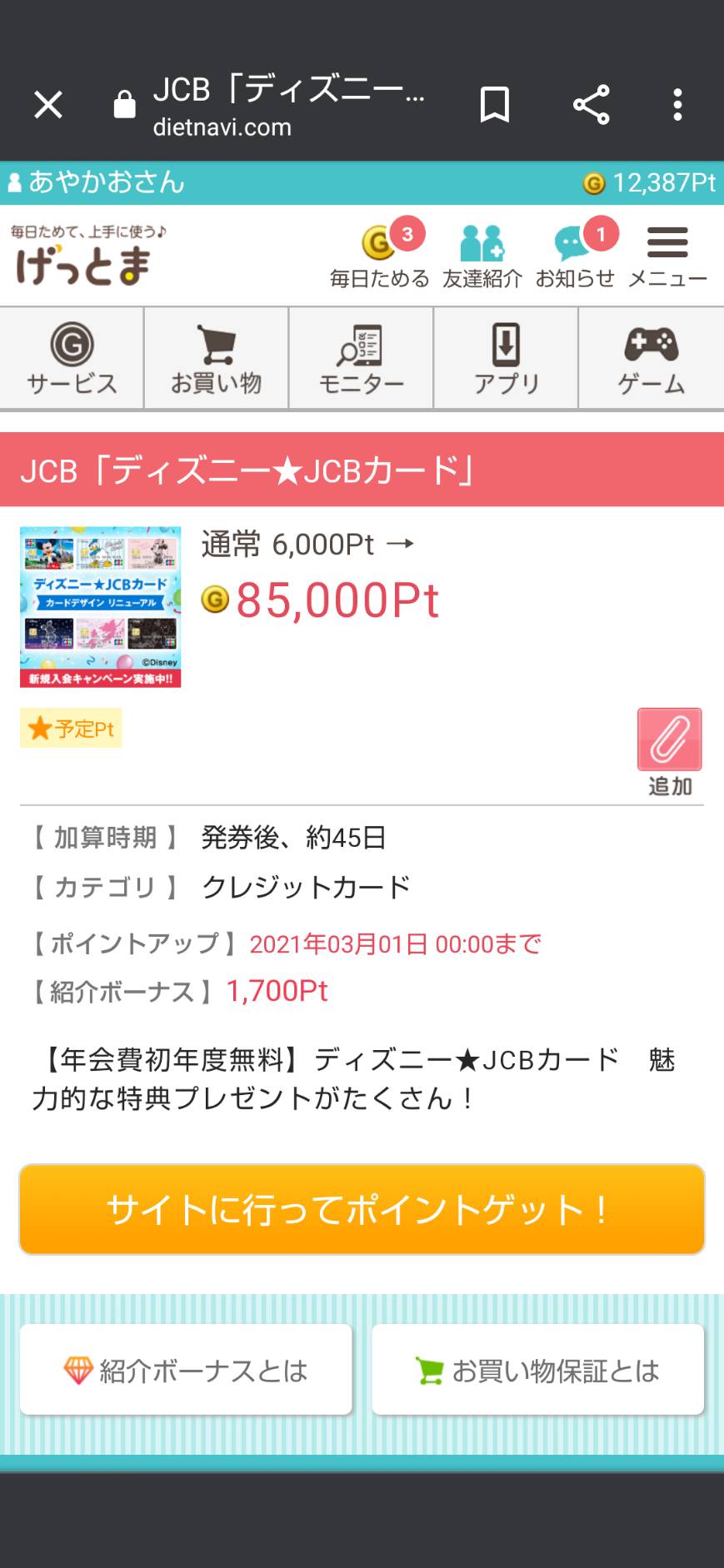Open 紹介ボーナスとは explanation
This screenshot has height=1568, width=724.
coord(186,1370)
